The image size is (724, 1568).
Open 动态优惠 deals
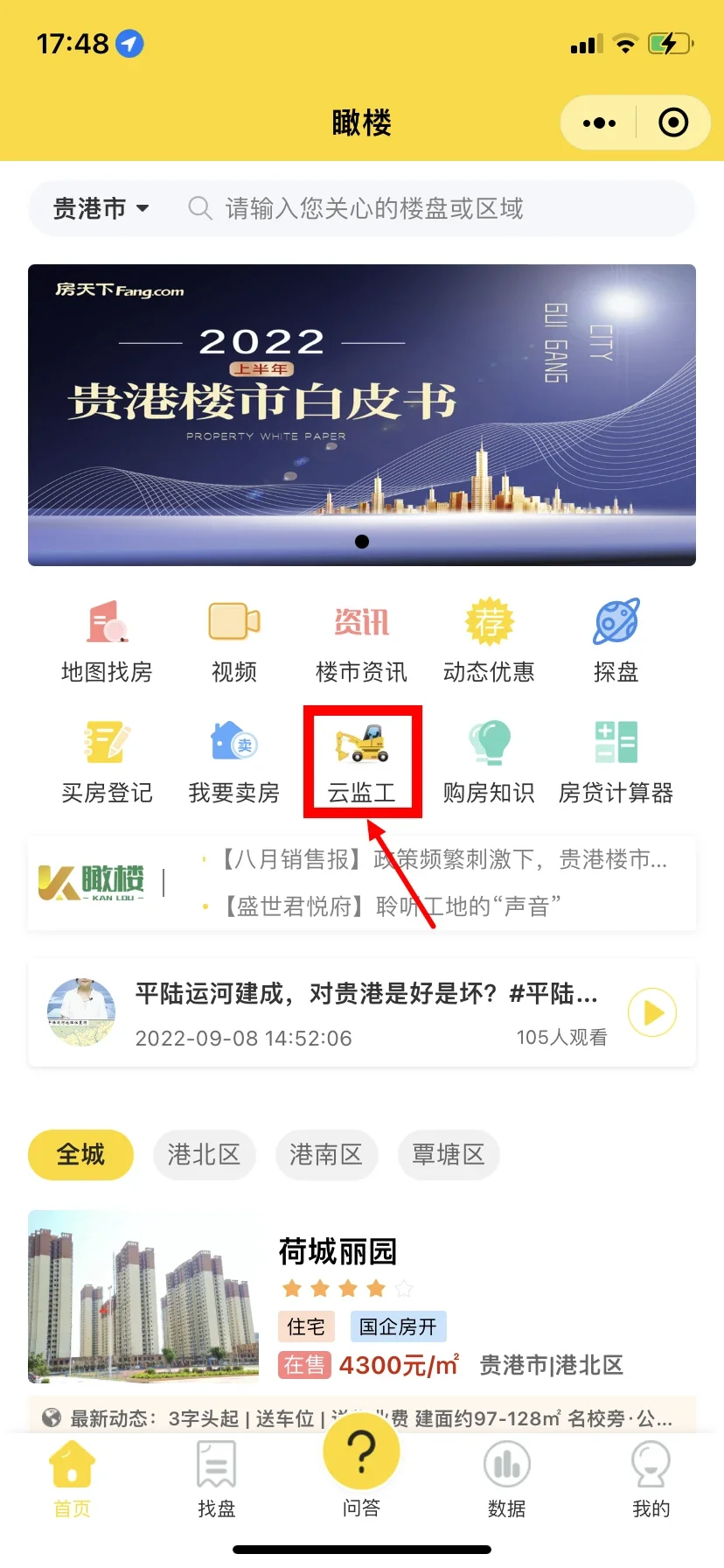489,640
